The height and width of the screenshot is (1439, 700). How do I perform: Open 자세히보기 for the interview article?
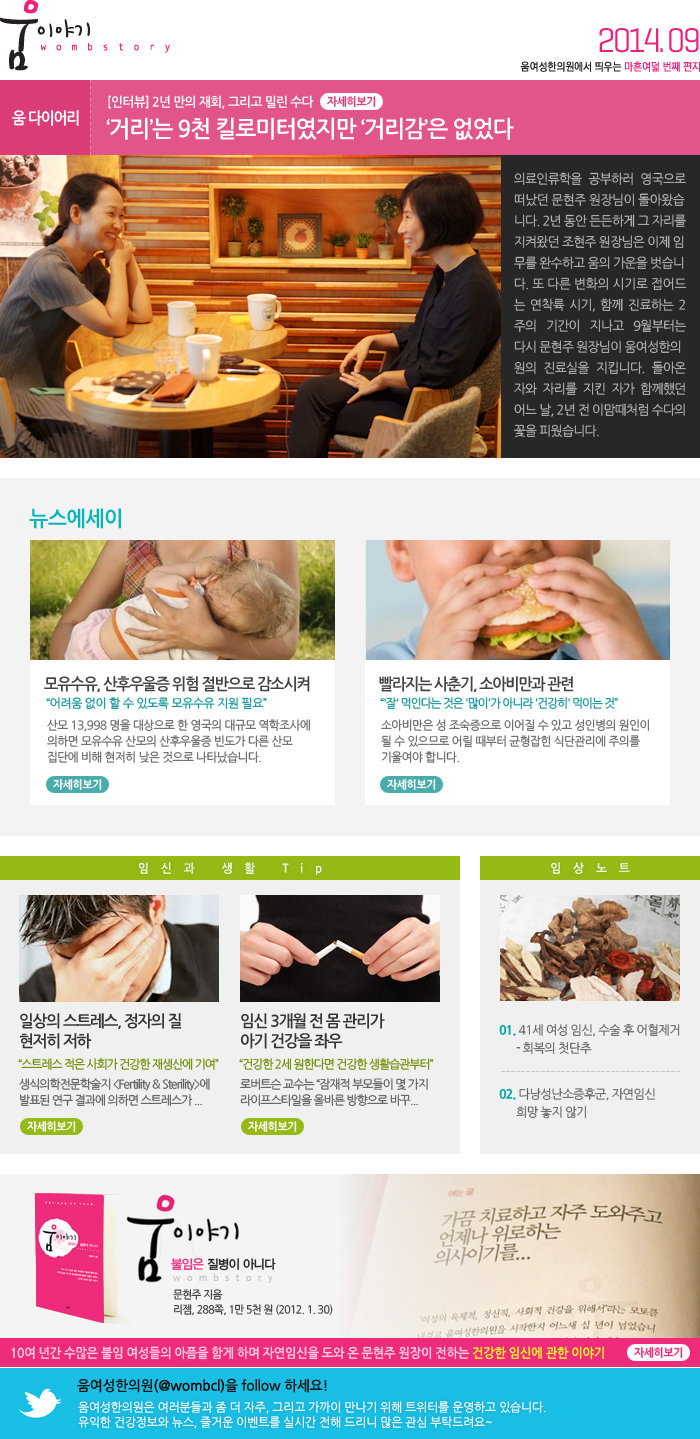pyautogui.click(x=352, y=101)
